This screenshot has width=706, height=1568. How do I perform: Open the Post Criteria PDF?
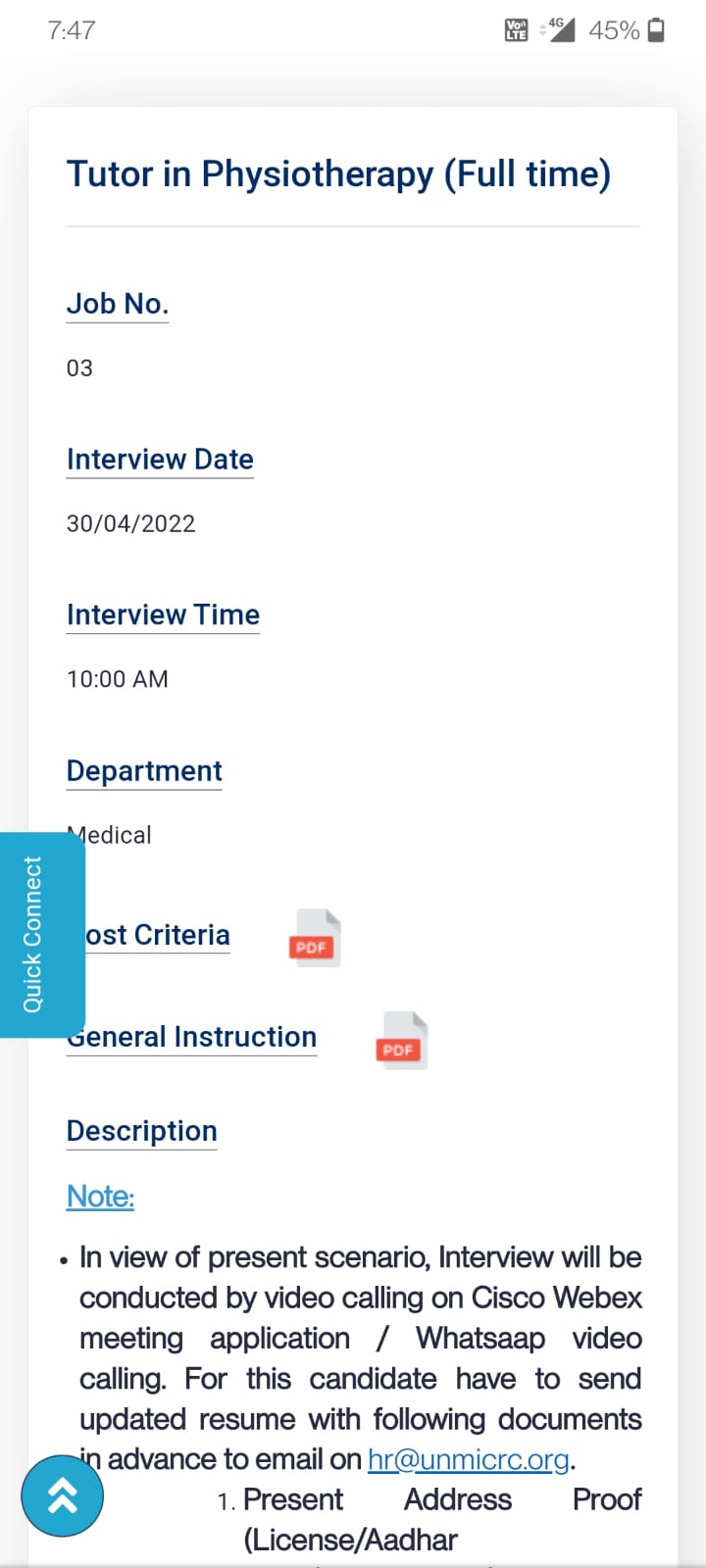[x=315, y=938]
